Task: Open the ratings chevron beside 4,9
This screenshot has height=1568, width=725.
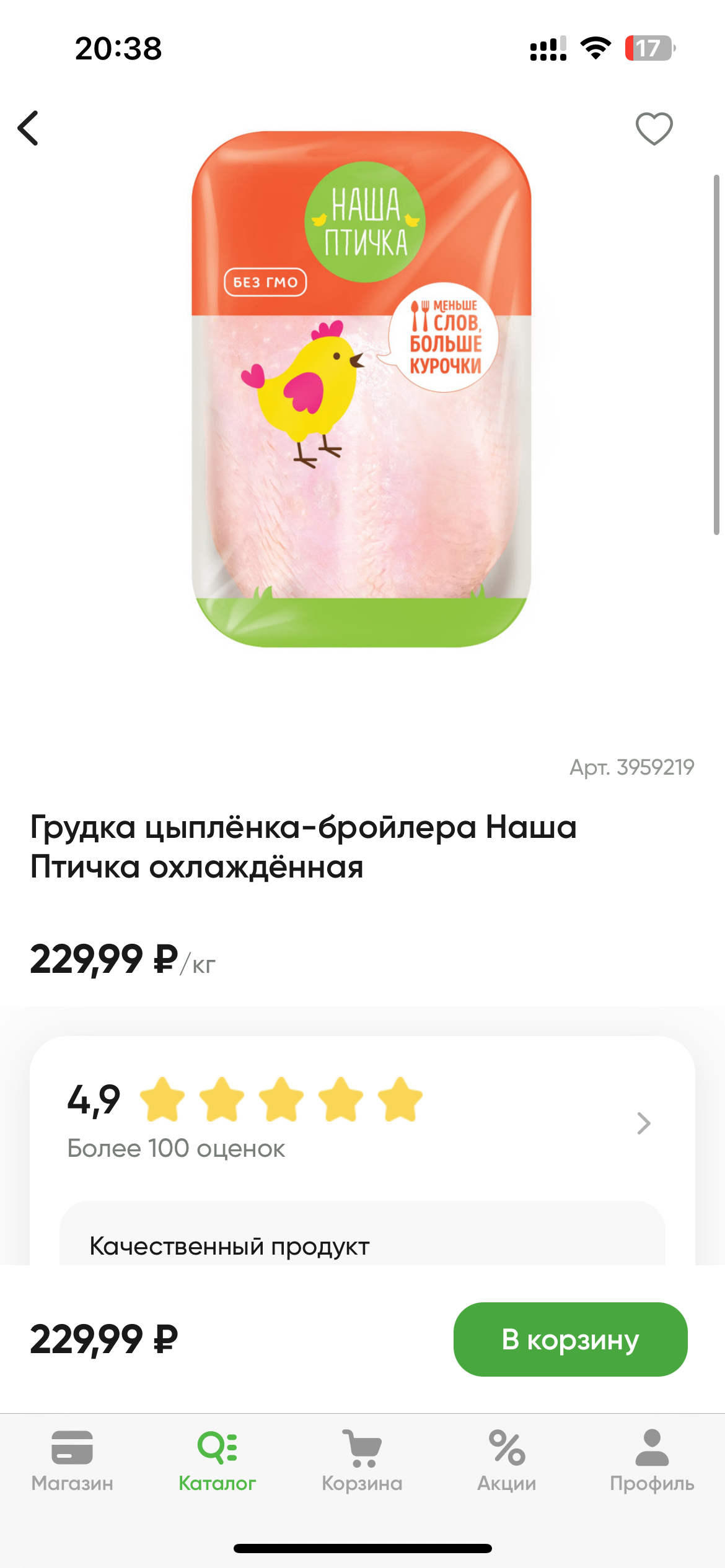Action: click(644, 1123)
